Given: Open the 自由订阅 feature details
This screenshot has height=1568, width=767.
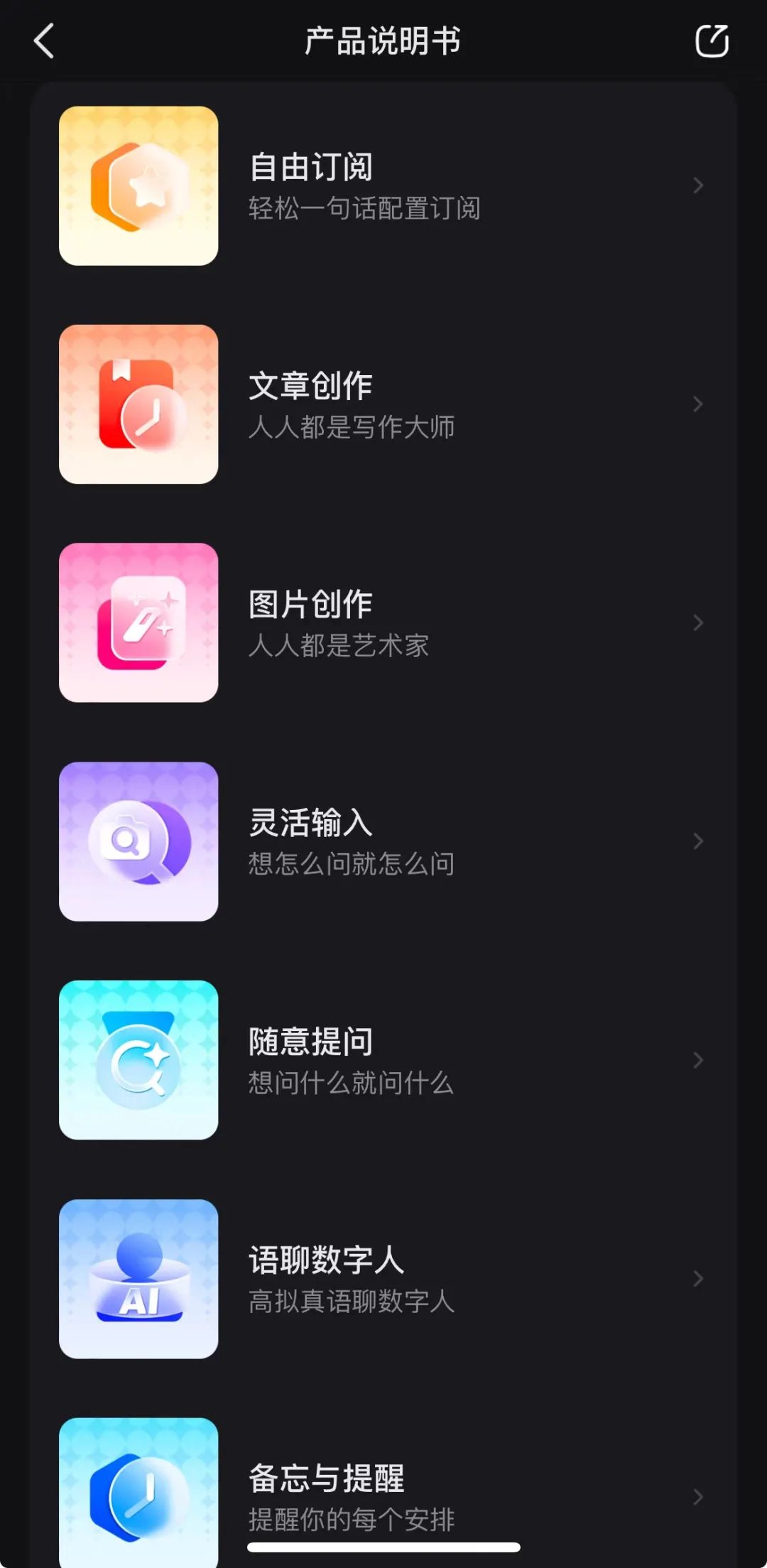Looking at the screenshot, I should click(x=383, y=186).
